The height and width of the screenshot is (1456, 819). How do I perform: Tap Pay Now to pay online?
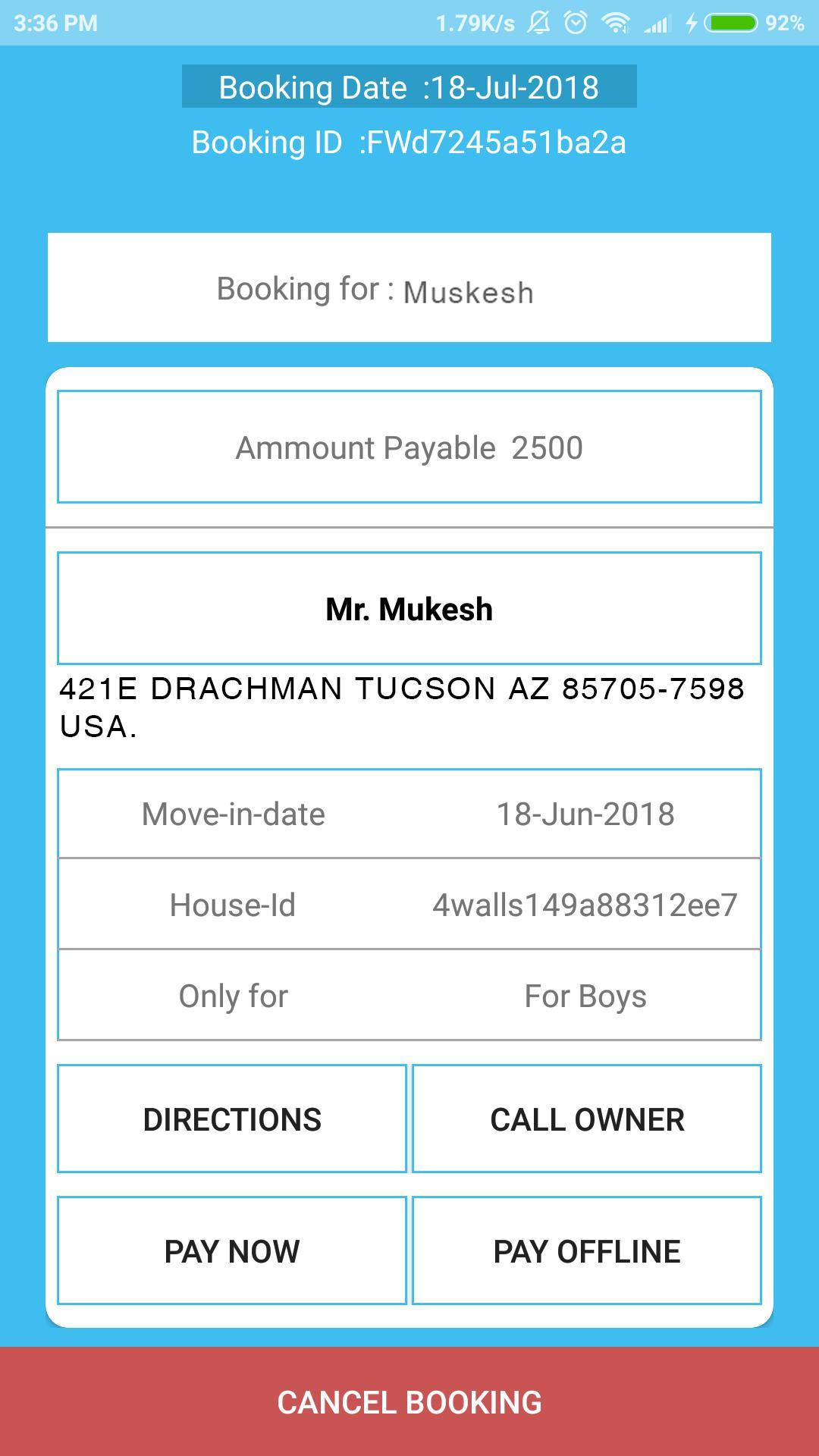point(232,1250)
